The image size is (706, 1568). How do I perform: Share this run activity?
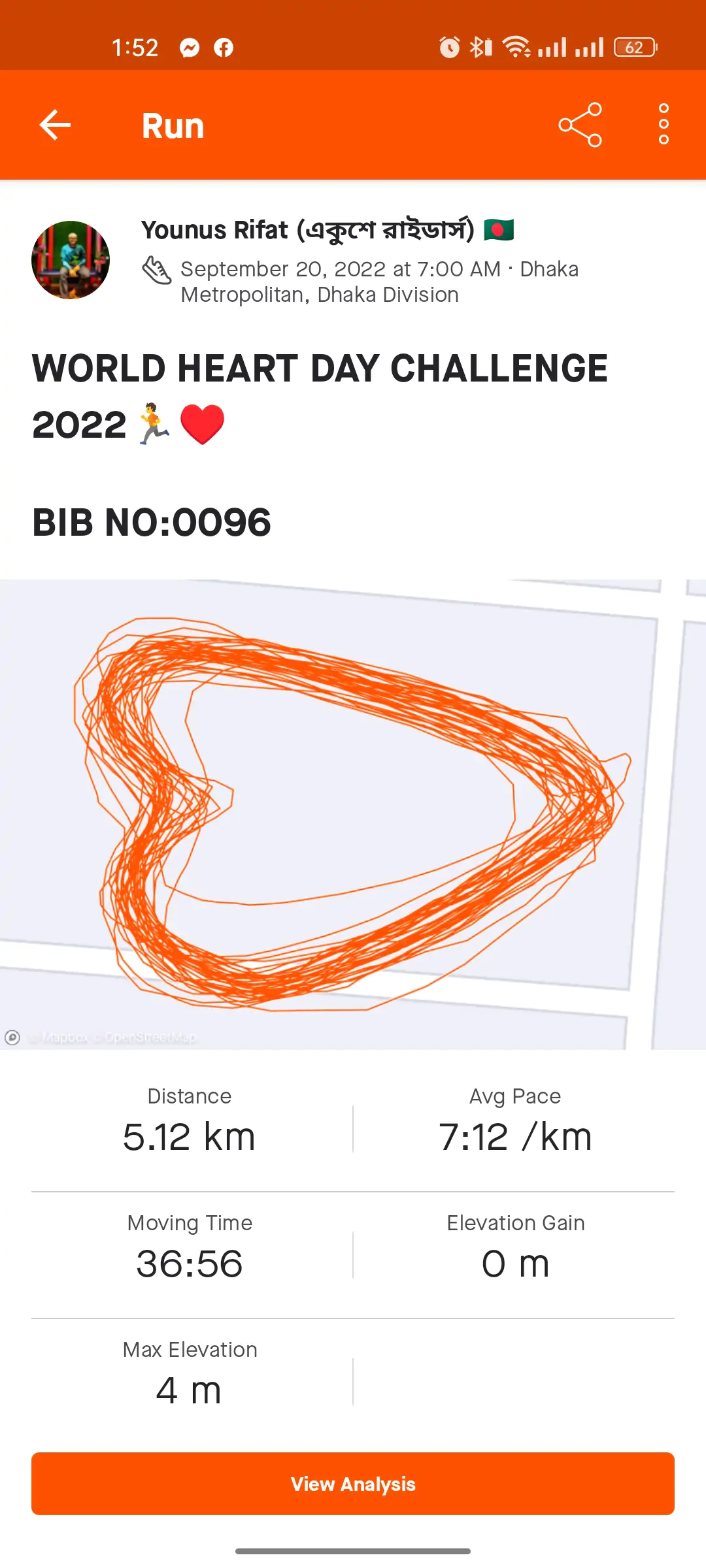(580, 125)
